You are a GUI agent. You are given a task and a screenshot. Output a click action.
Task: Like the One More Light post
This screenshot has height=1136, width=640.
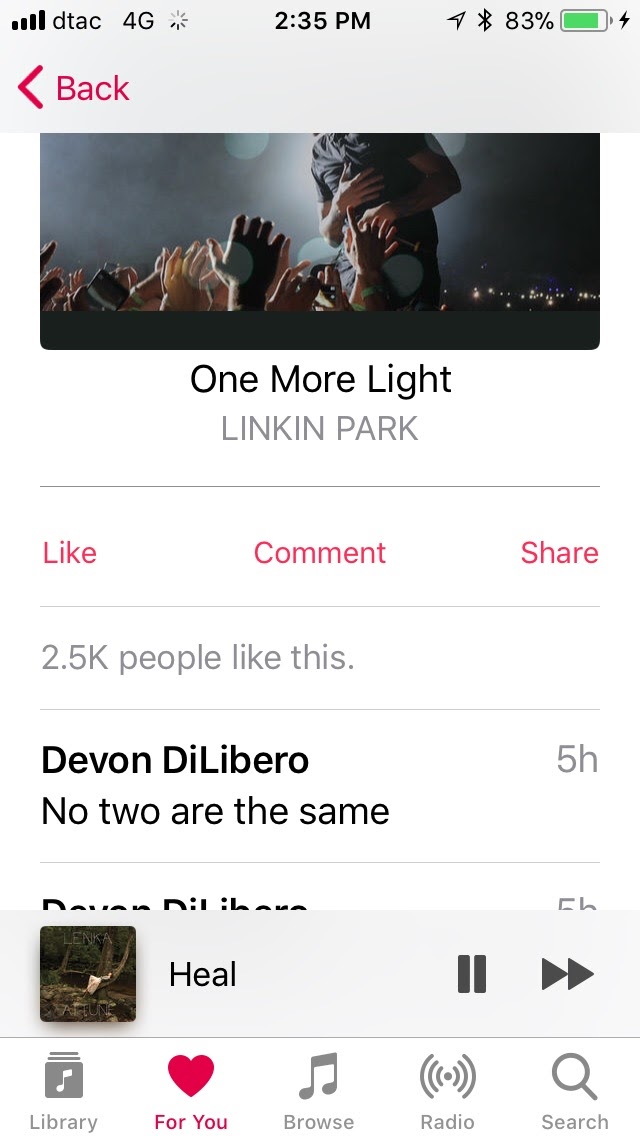tap(70, 553)
